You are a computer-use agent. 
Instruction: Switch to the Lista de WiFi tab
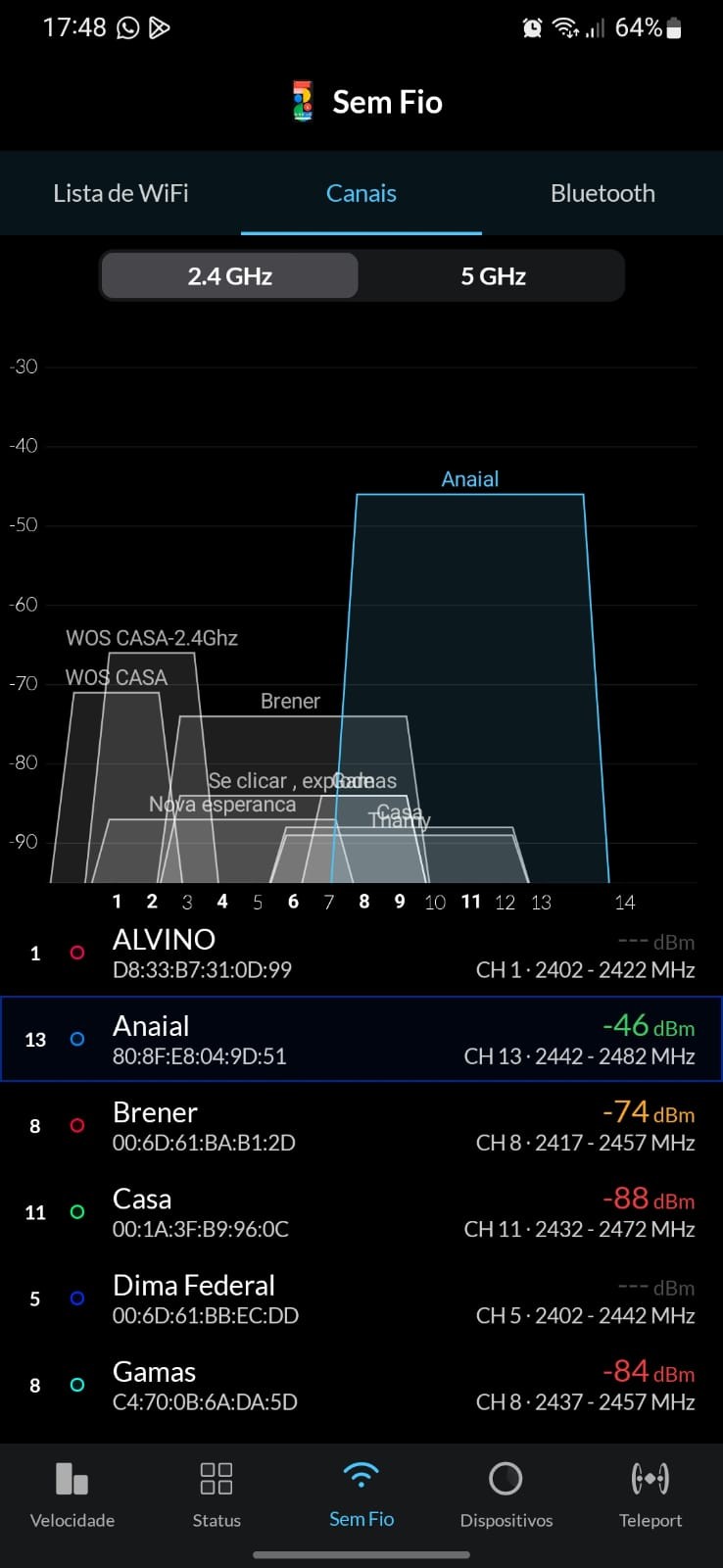[x=120, y=193]
